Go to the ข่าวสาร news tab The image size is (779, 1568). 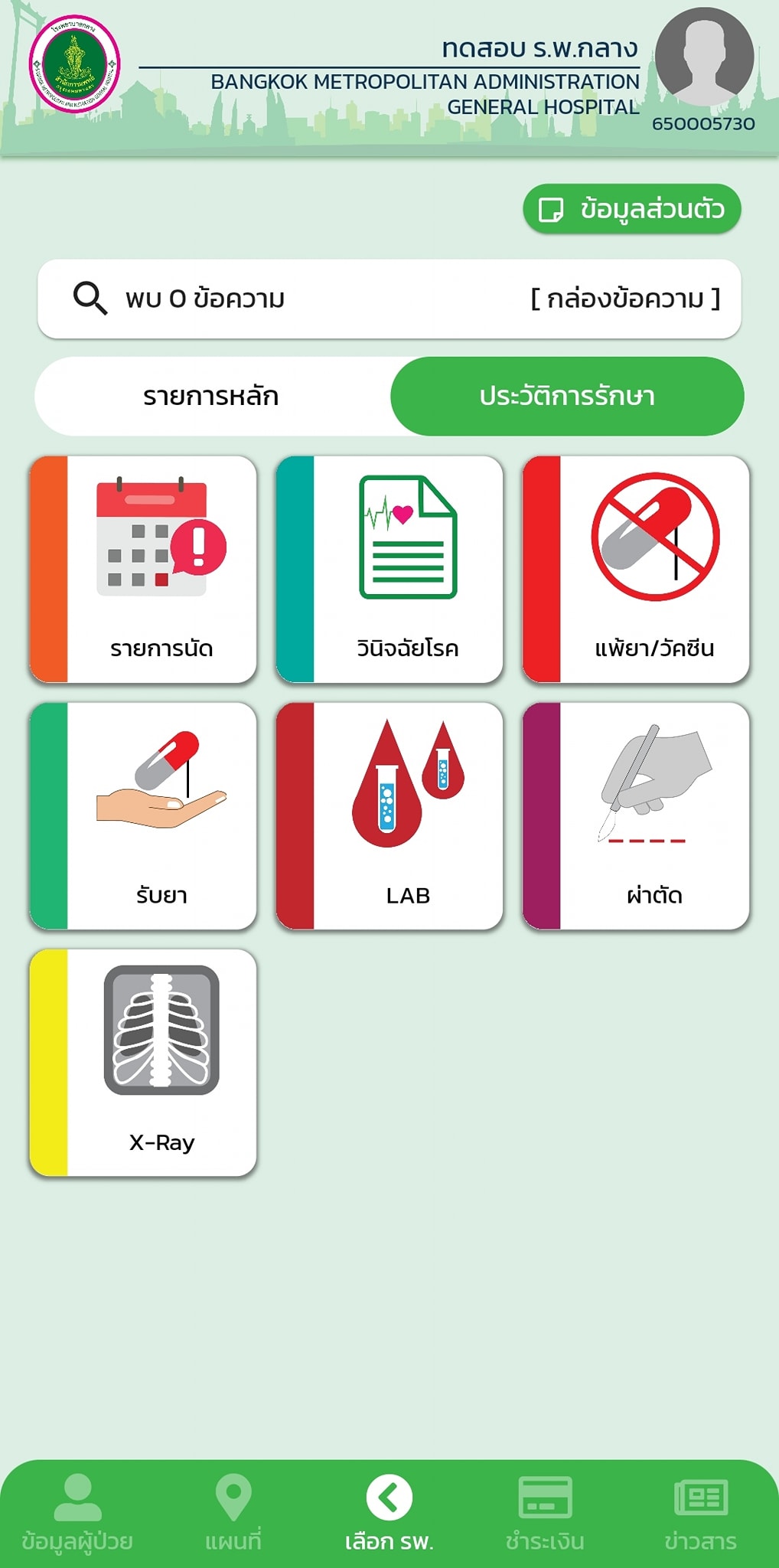701,1514
